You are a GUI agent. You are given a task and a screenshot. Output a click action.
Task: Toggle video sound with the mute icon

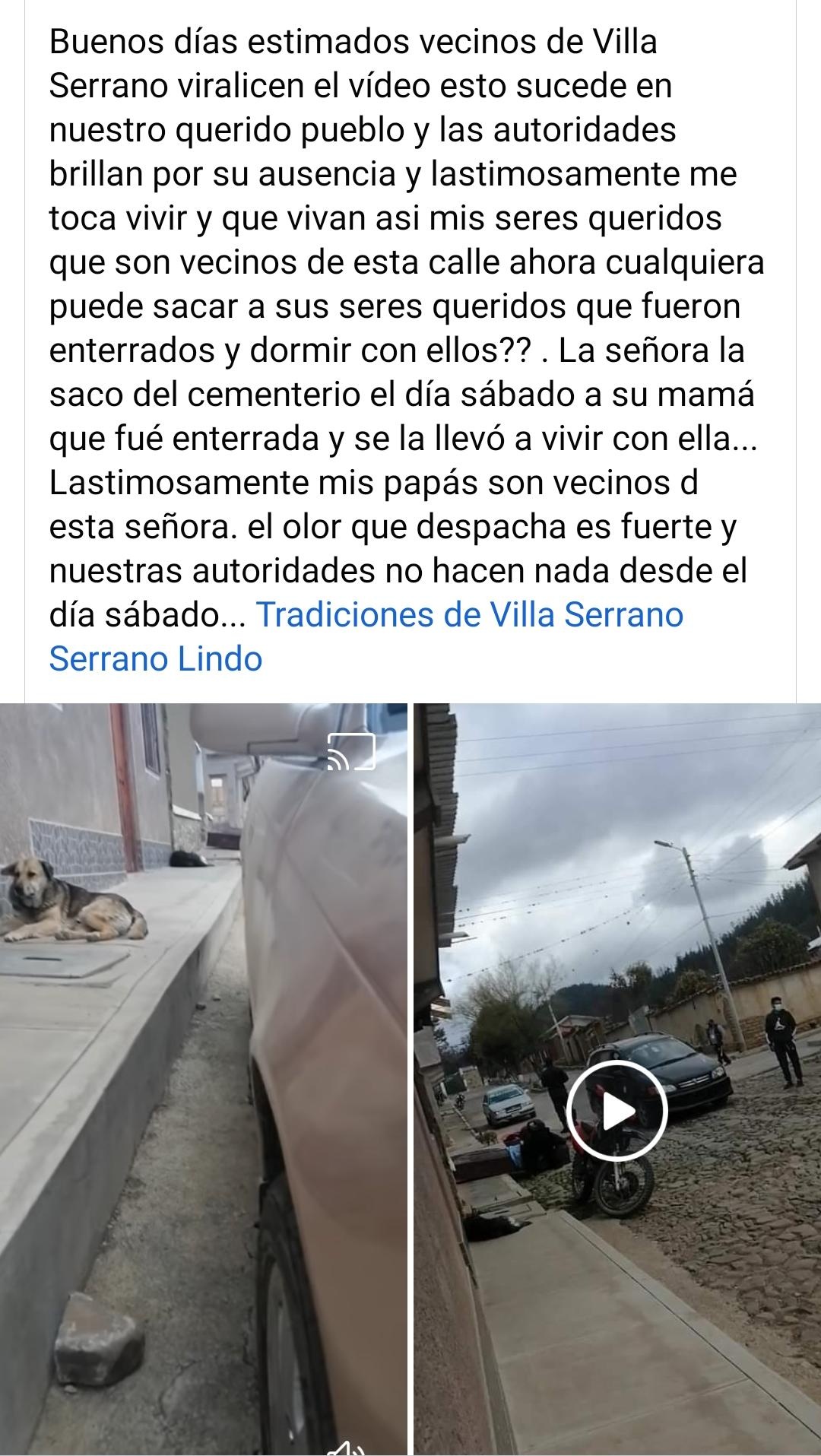(x=347, y=1447)
